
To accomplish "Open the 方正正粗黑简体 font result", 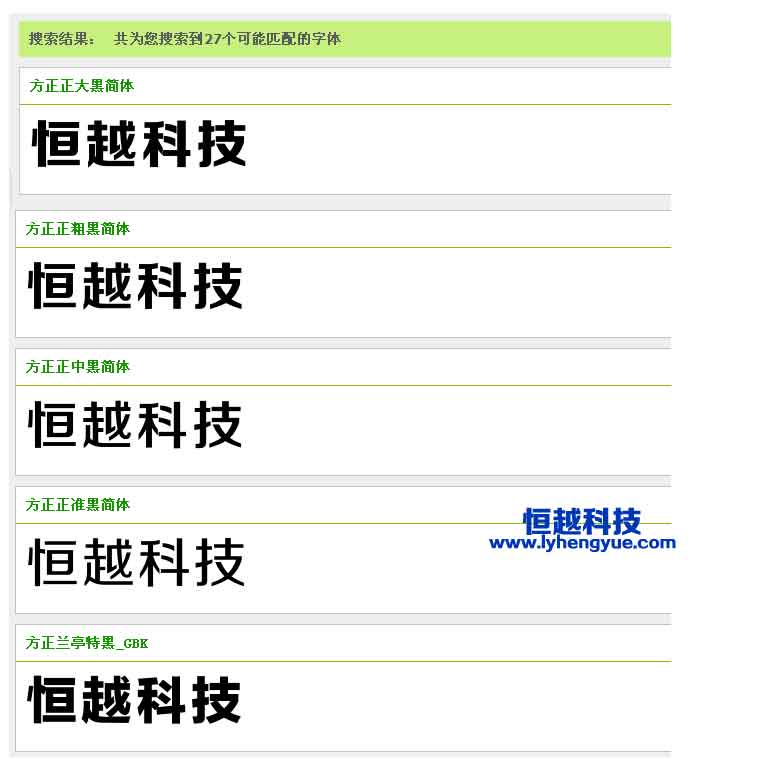I will click(x=78, y=229).
